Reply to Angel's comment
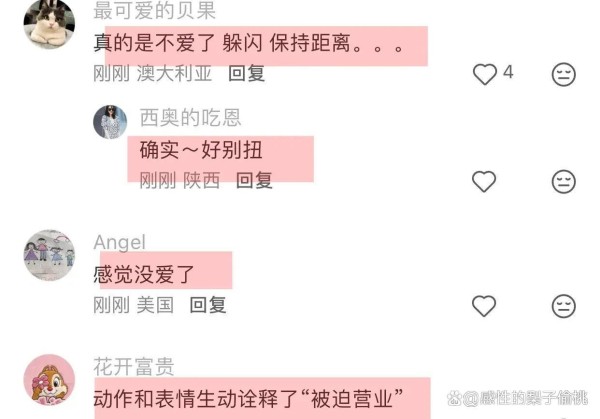Image resolution: width=600 pixels, height=419 pixels. (x=208, y=305)
